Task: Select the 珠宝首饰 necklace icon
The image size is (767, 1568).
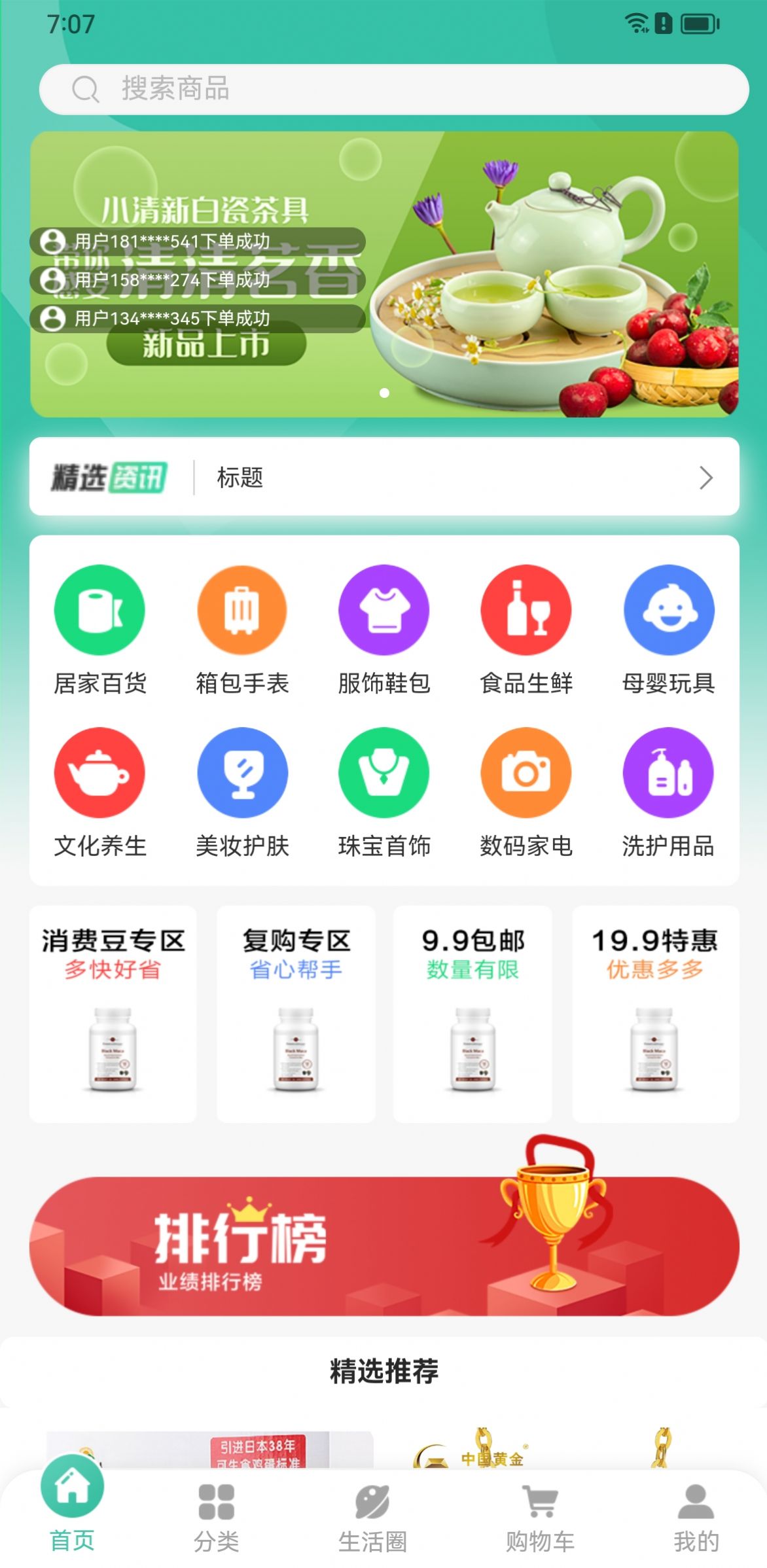Action: coord(383,772)
